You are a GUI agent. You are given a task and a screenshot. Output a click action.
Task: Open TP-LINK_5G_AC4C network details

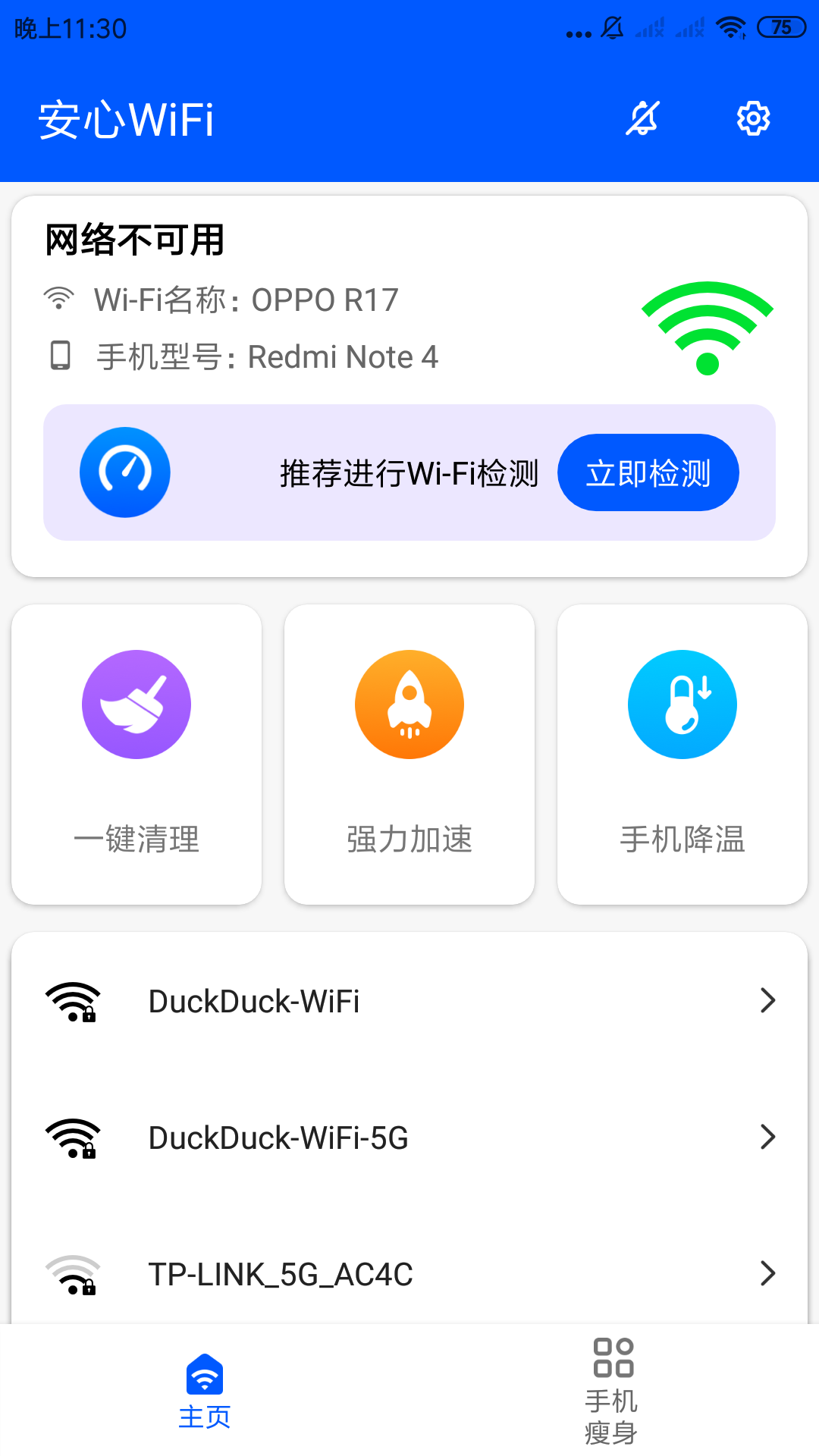(x=409, y=1274)
